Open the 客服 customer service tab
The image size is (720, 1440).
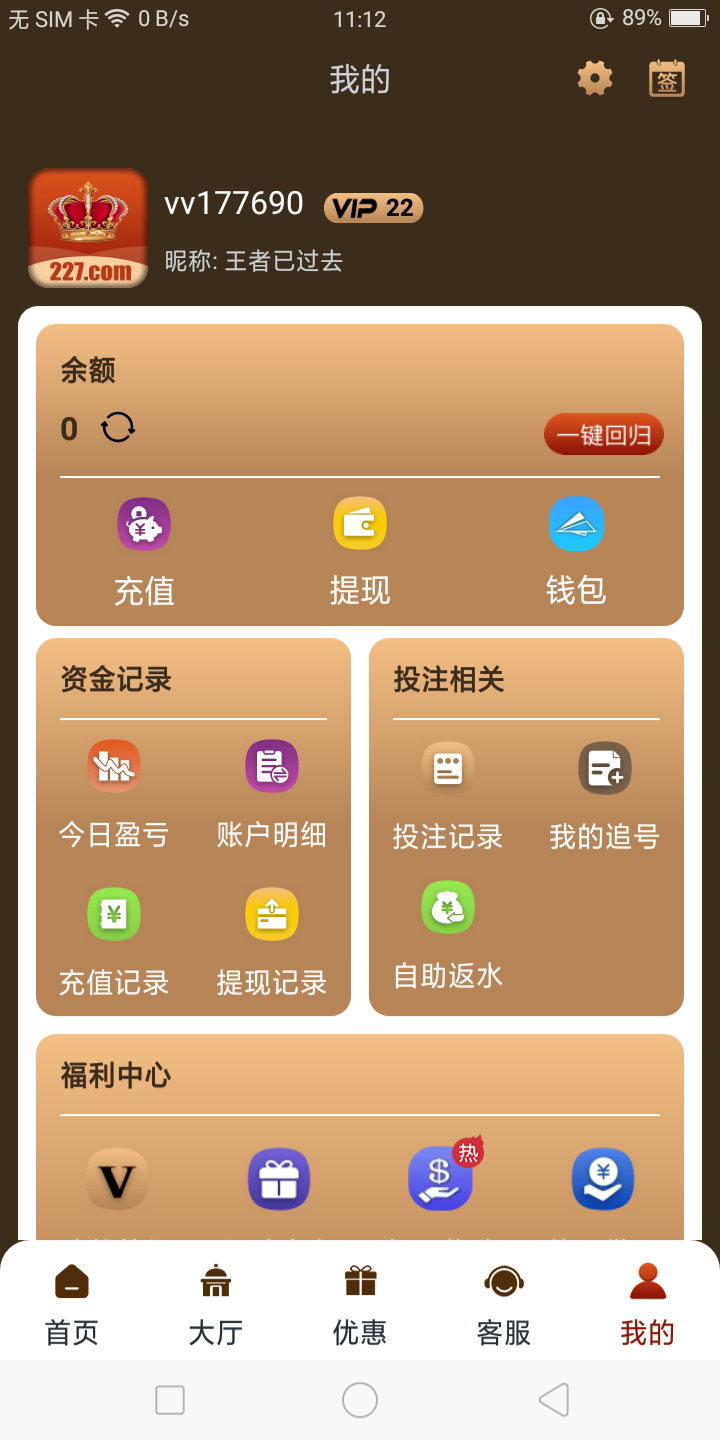(x=503, y=1300)
